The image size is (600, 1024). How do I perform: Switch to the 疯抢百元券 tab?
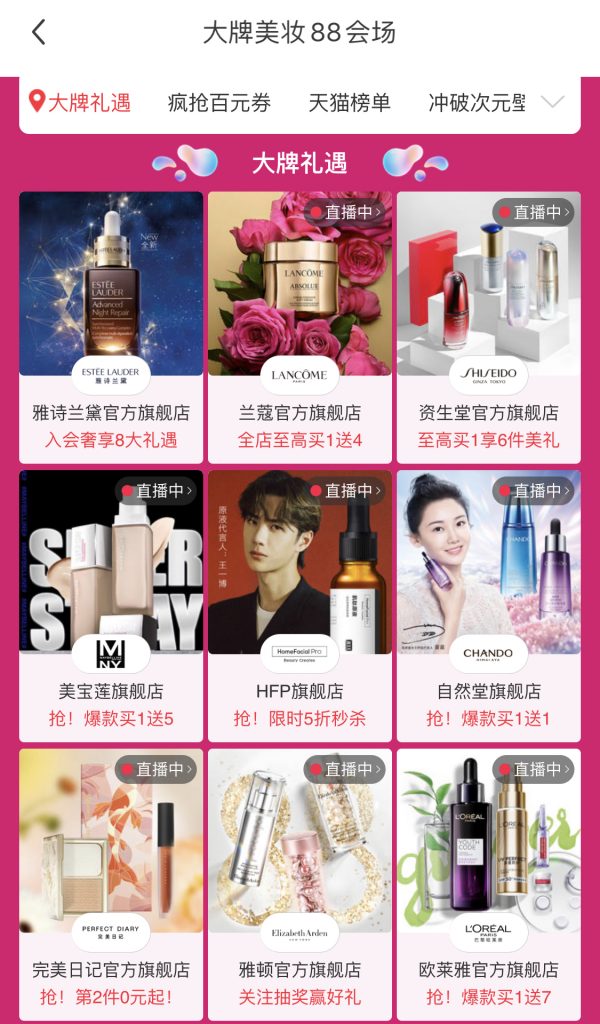(219, 102)
